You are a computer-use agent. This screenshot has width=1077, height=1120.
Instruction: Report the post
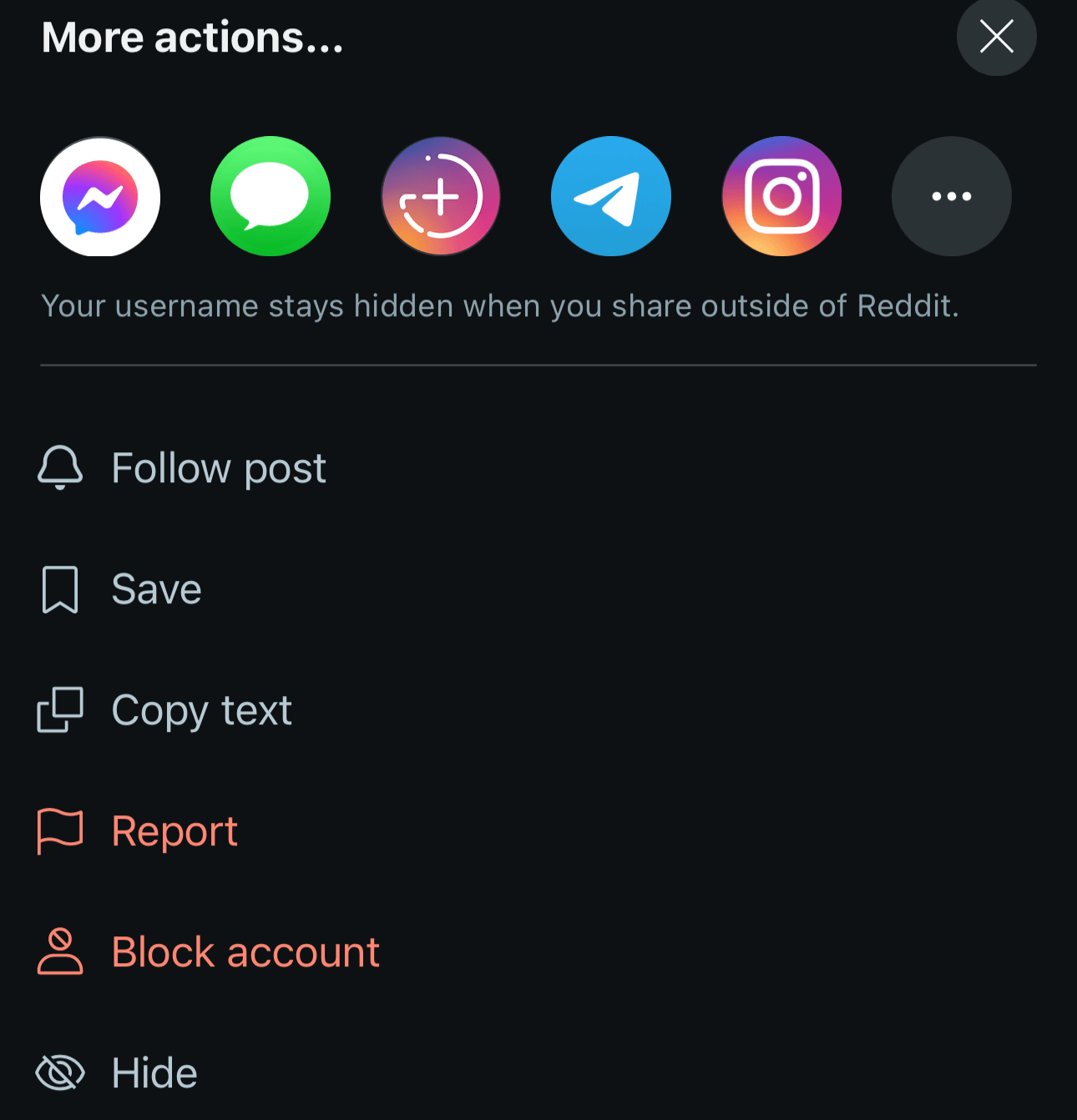click(x=174, y=831)
